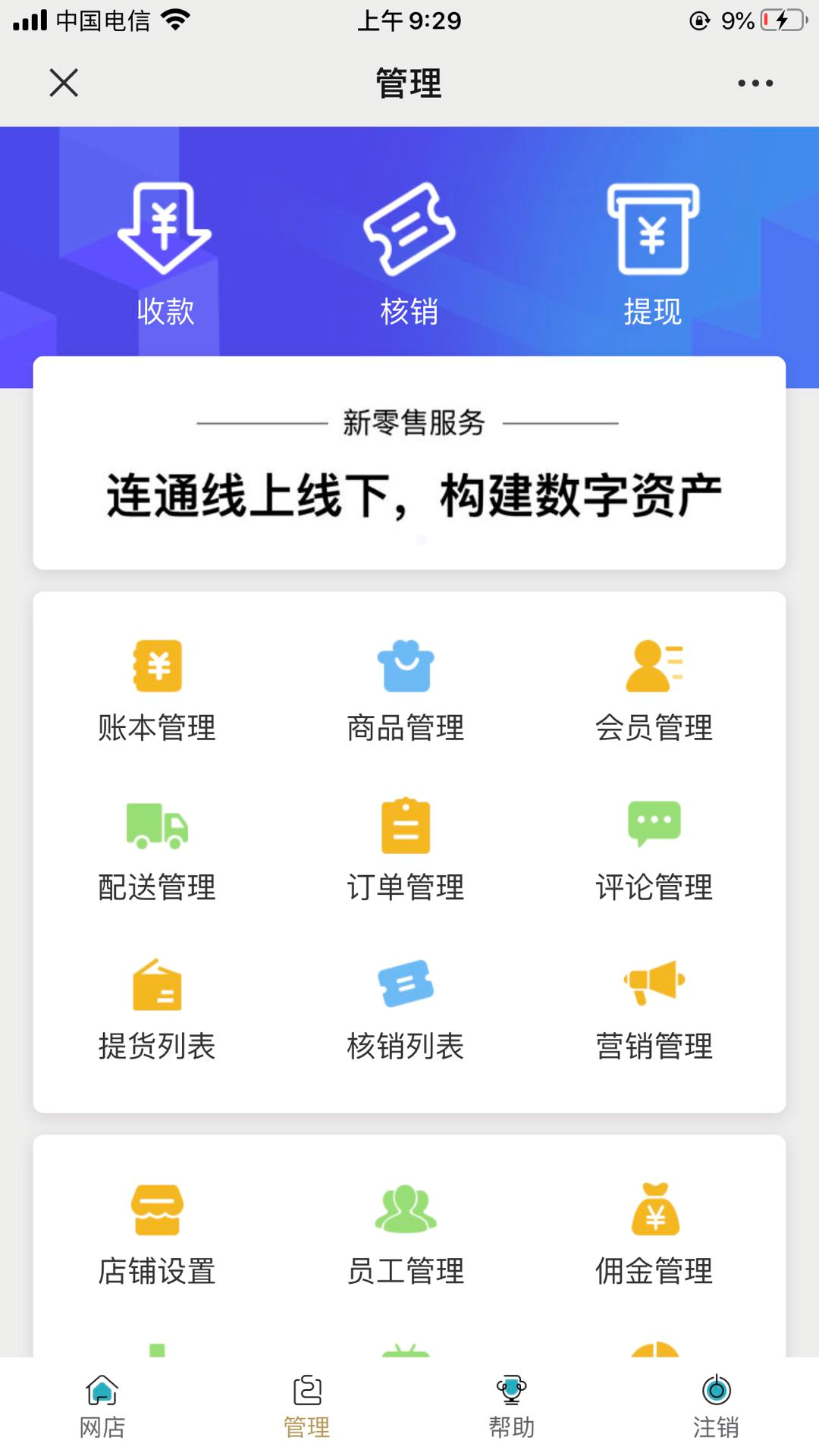
Task: Close the 管理 page with the X
Action: point(64,83)
